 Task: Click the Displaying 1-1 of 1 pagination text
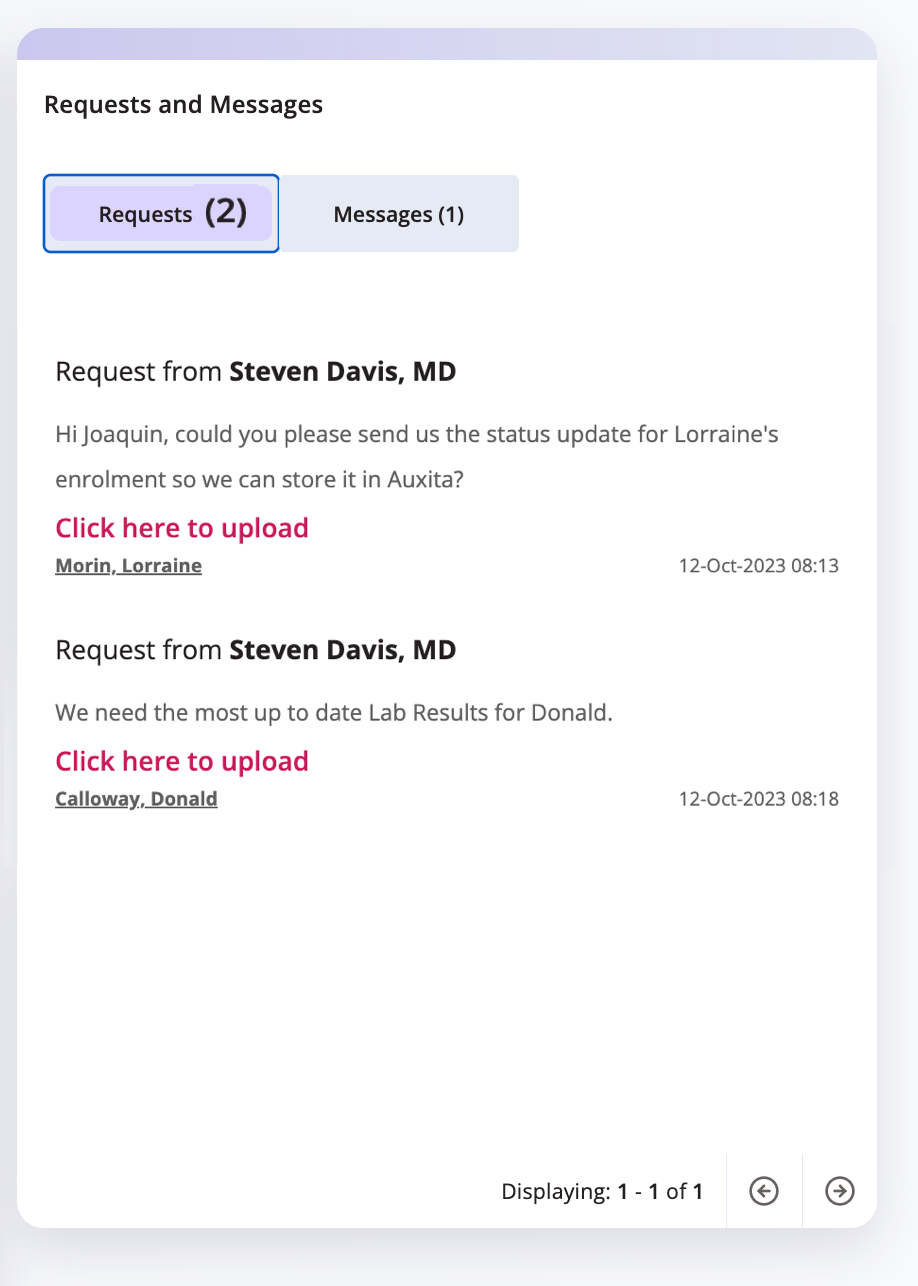point(601,1191)
